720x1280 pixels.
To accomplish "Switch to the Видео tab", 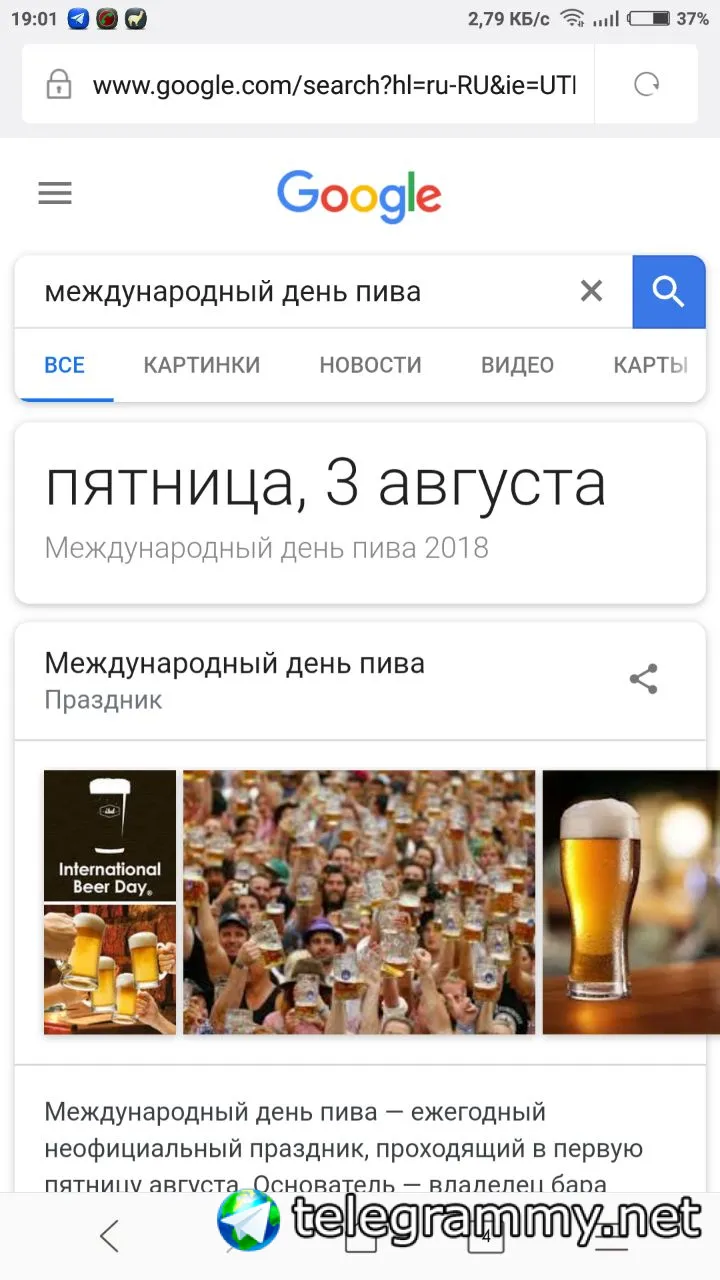I will coord(517,365).
